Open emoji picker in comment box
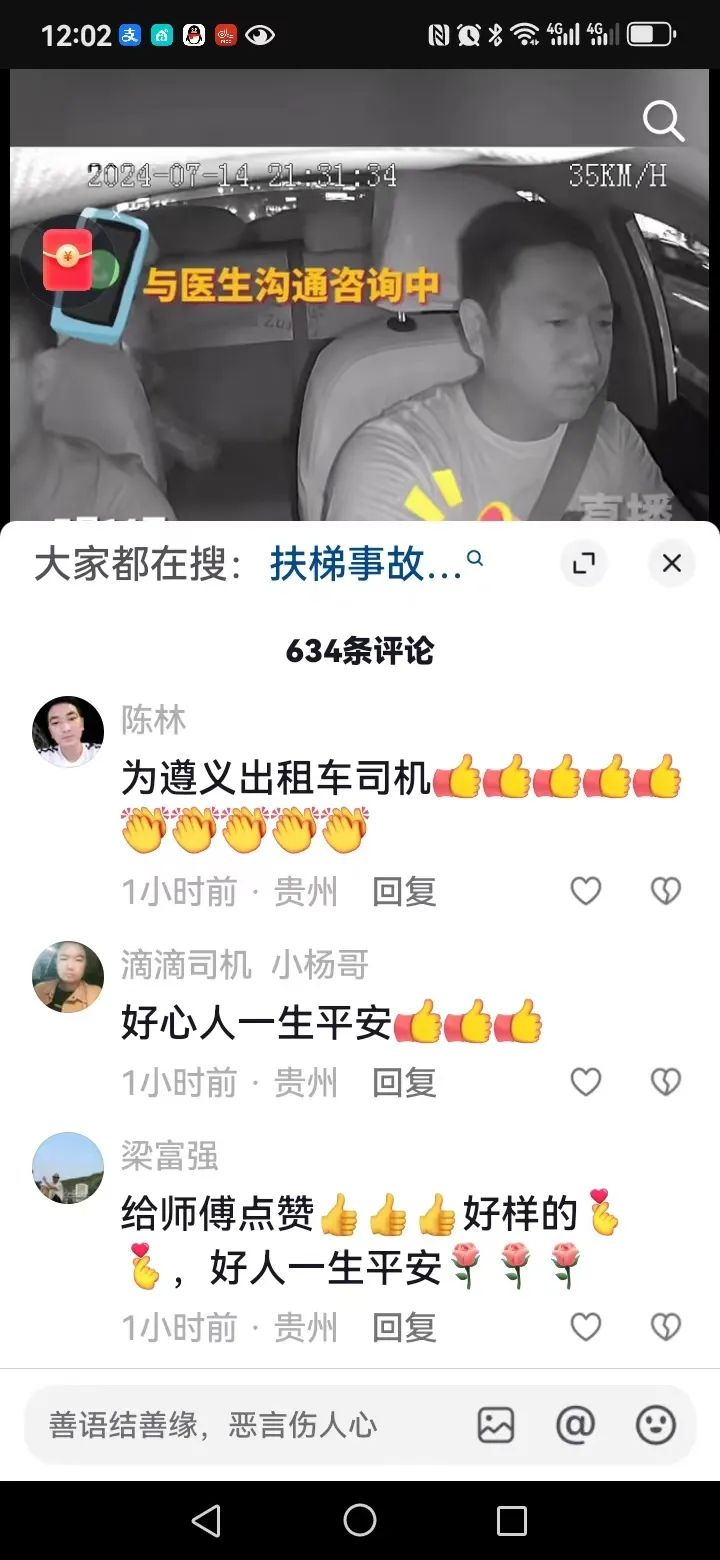This screenshot has width=720, height=1560. click(x=656, y=1425)
